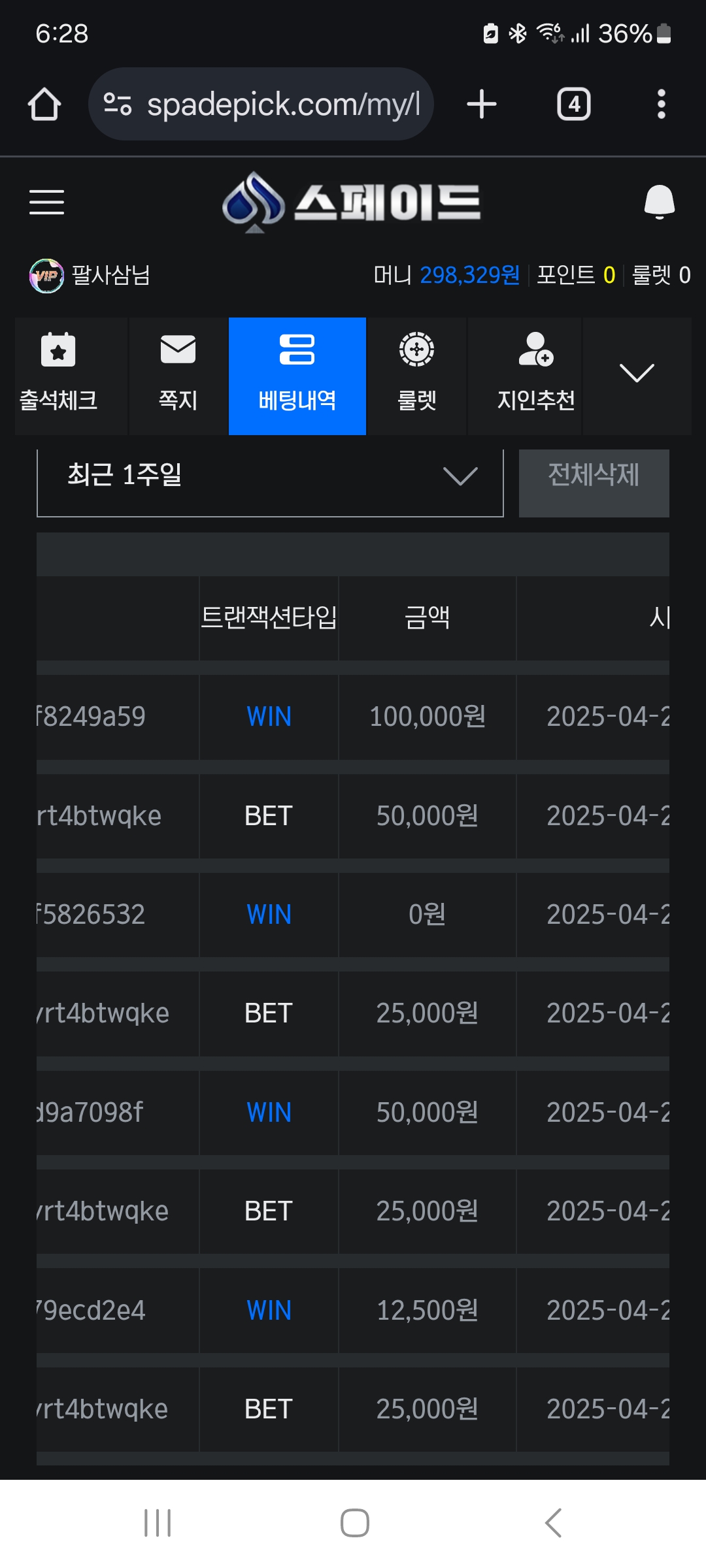Open the 최근 1주일 period dropdown
Image resolution: width=706 pixels, height=1568 pixels.
pos(270,482)
